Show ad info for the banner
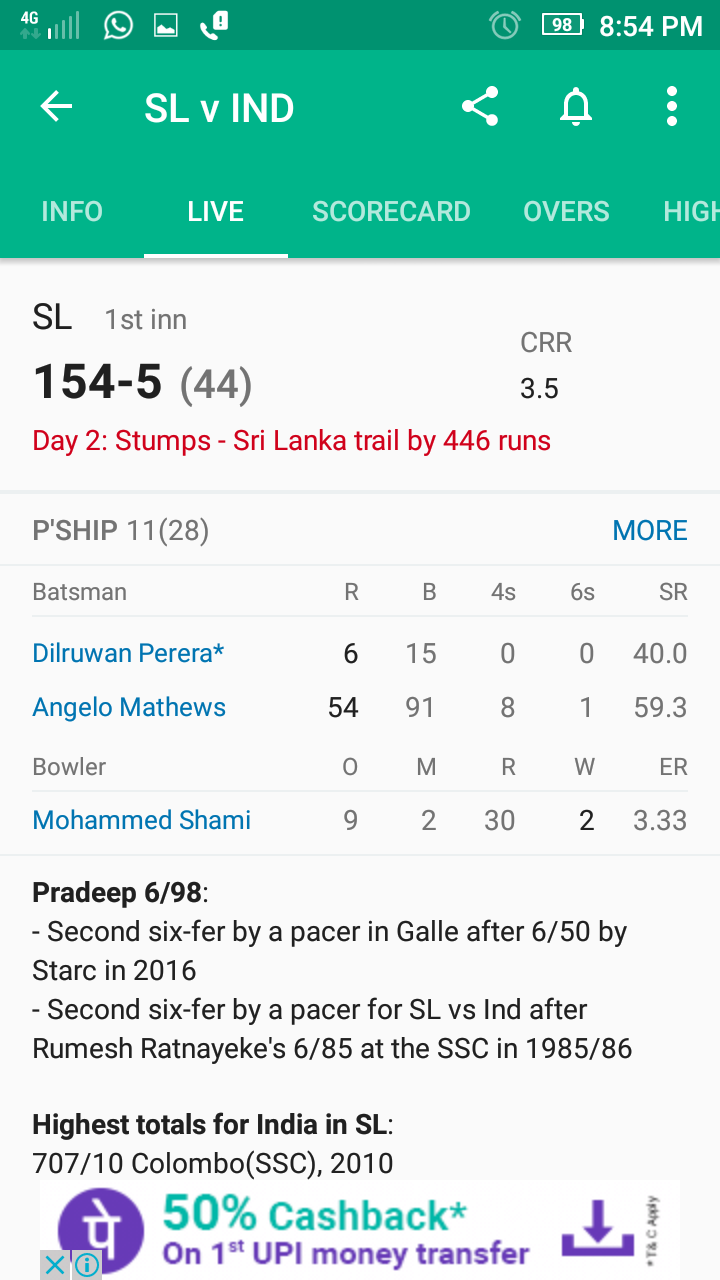Screen dimensions: 720x1280 (87, 1265)
